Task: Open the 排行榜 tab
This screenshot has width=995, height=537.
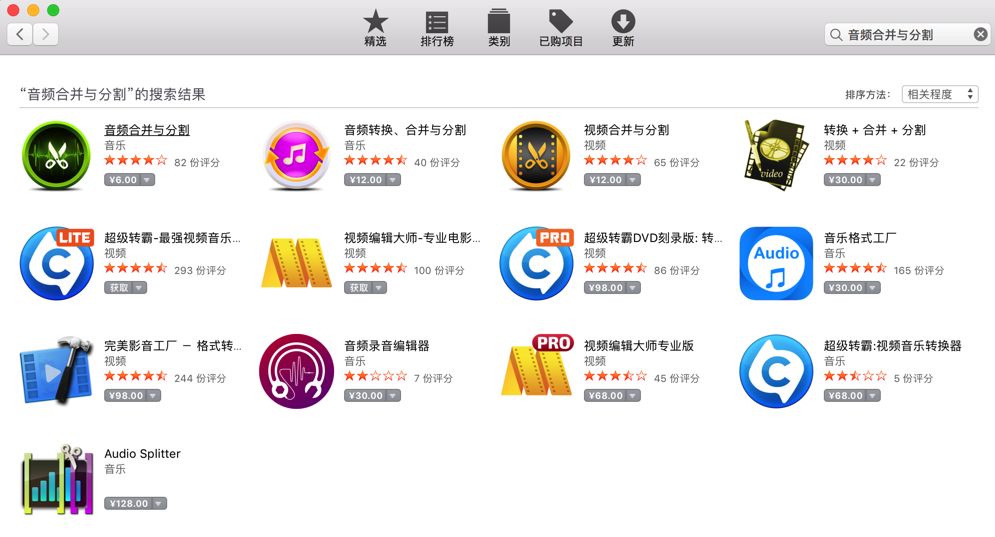Action: 437,28
